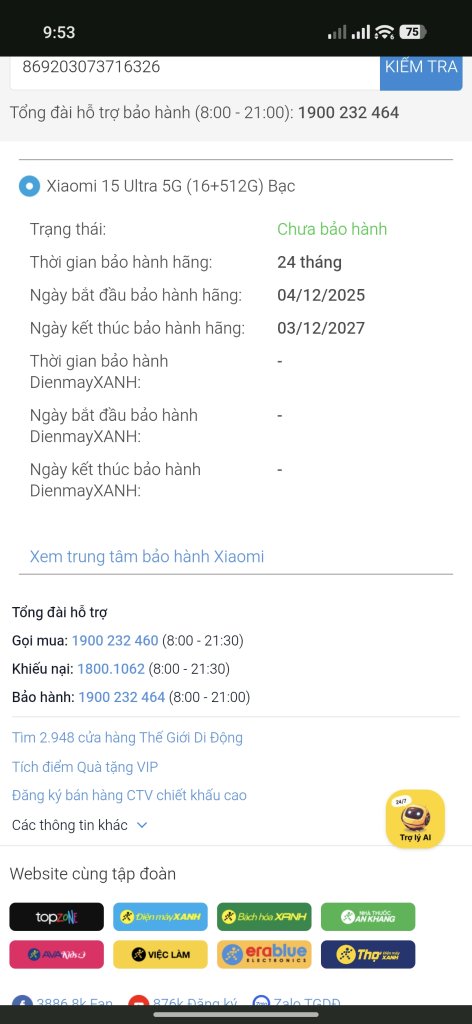Open Xem trung tâm bảo hành Xiaomi link
The width and height of the screenshot is (472, 1024).
[x=147, y=556]
